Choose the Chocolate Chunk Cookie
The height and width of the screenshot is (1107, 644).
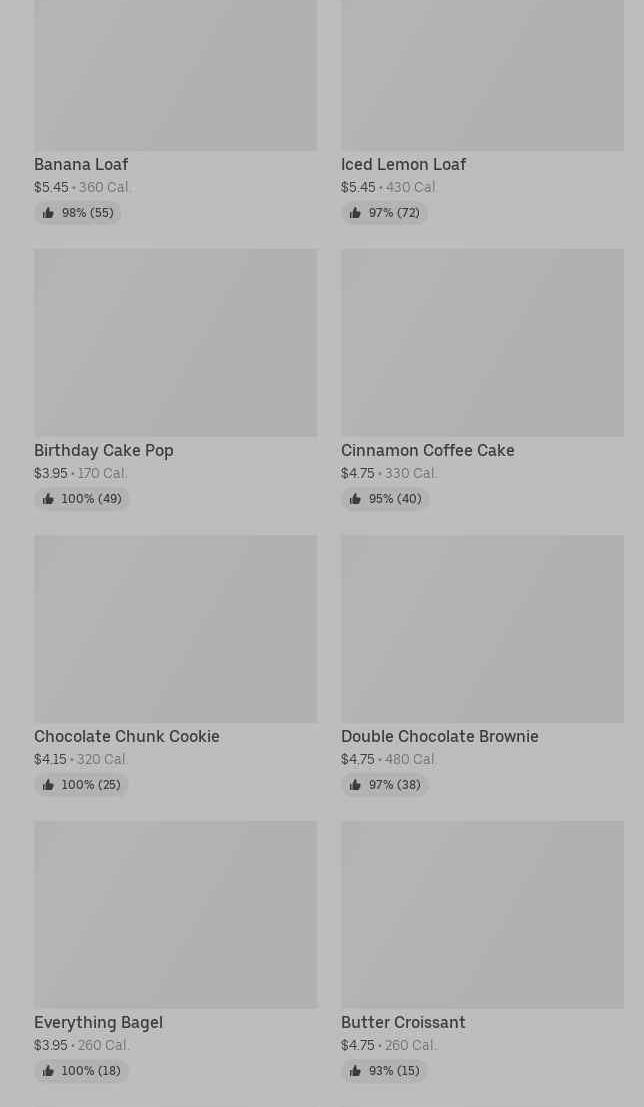[175, 665]
